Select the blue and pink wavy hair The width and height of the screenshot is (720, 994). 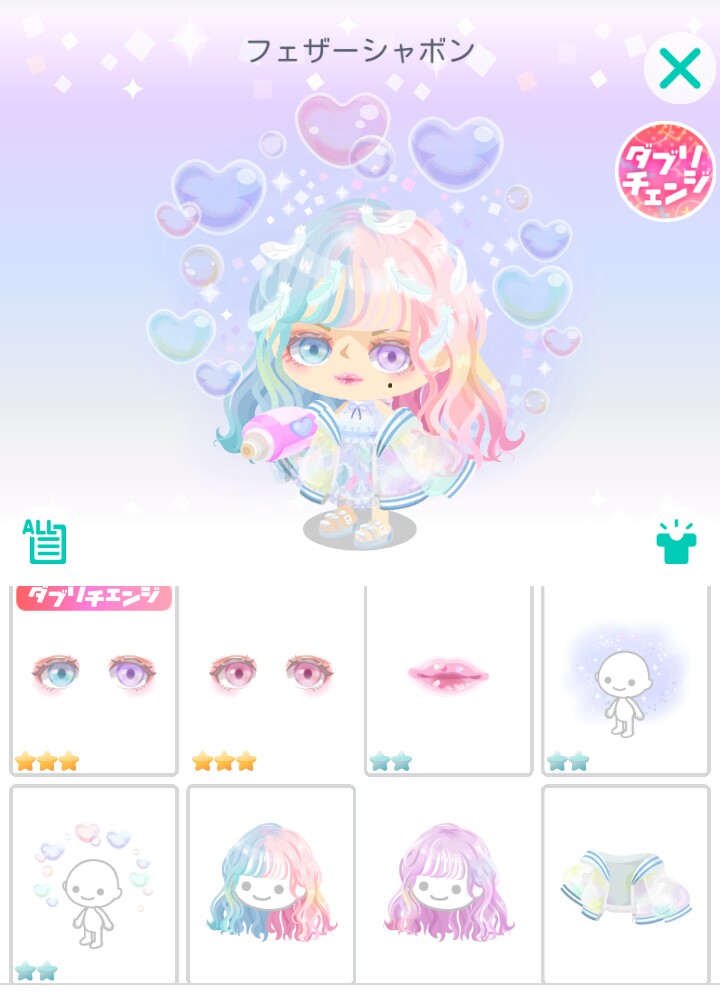coord(271,882)
